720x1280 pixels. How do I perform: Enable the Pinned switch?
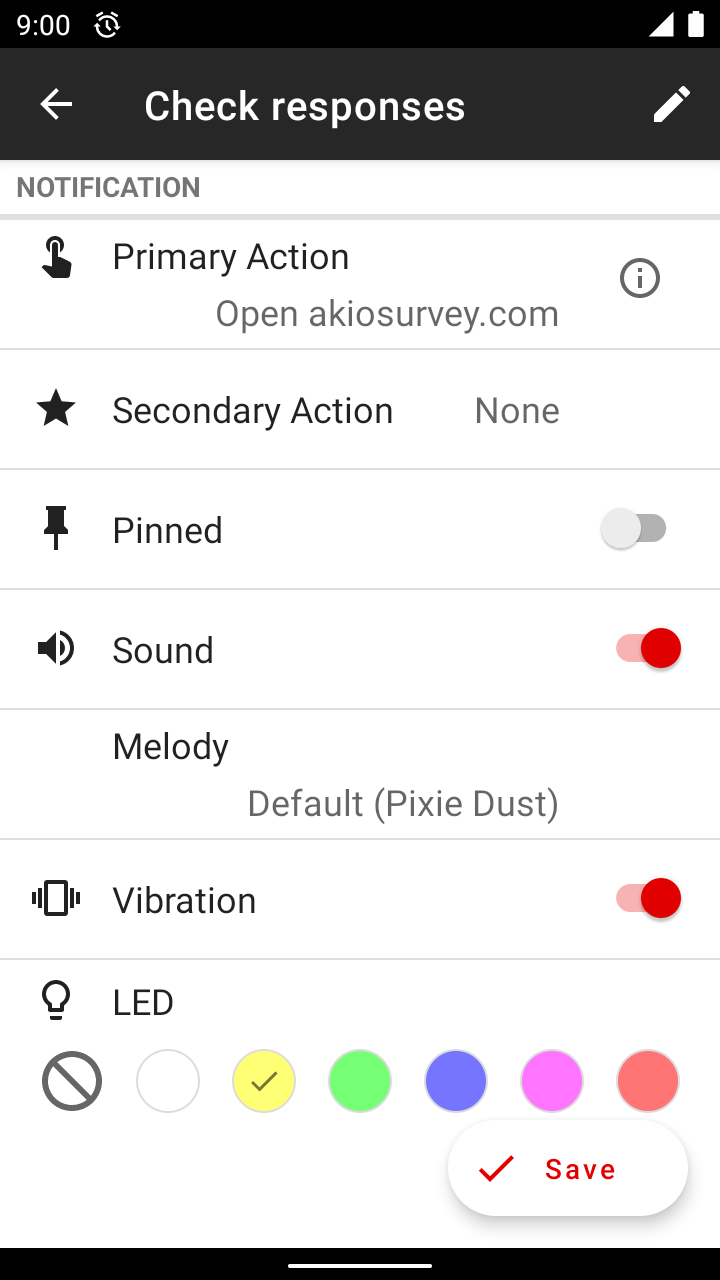pyautogui.click(x=634, y=528)
